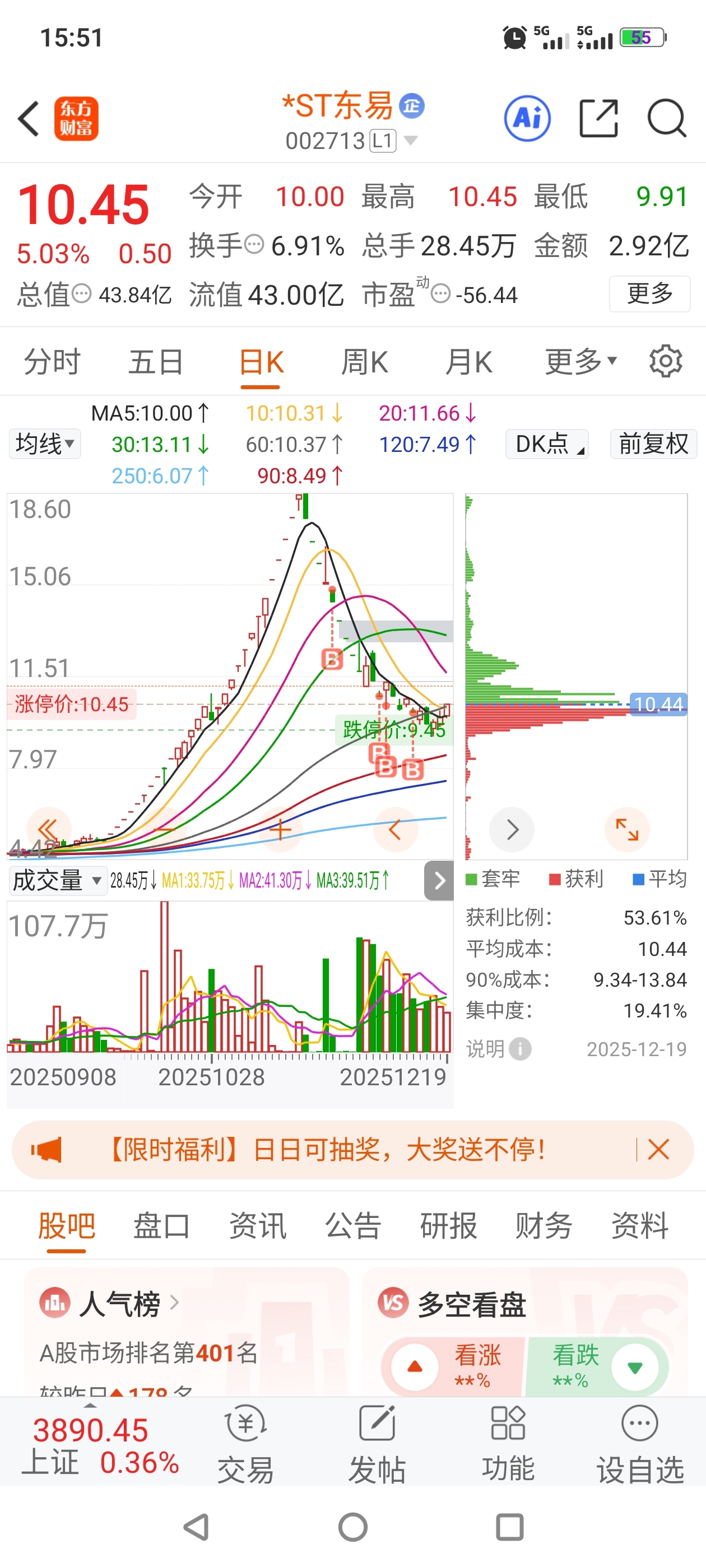The image size is (706, 1568).
Task: Dismiss the 限时福利 promo banner
Action: [658, 1150]
